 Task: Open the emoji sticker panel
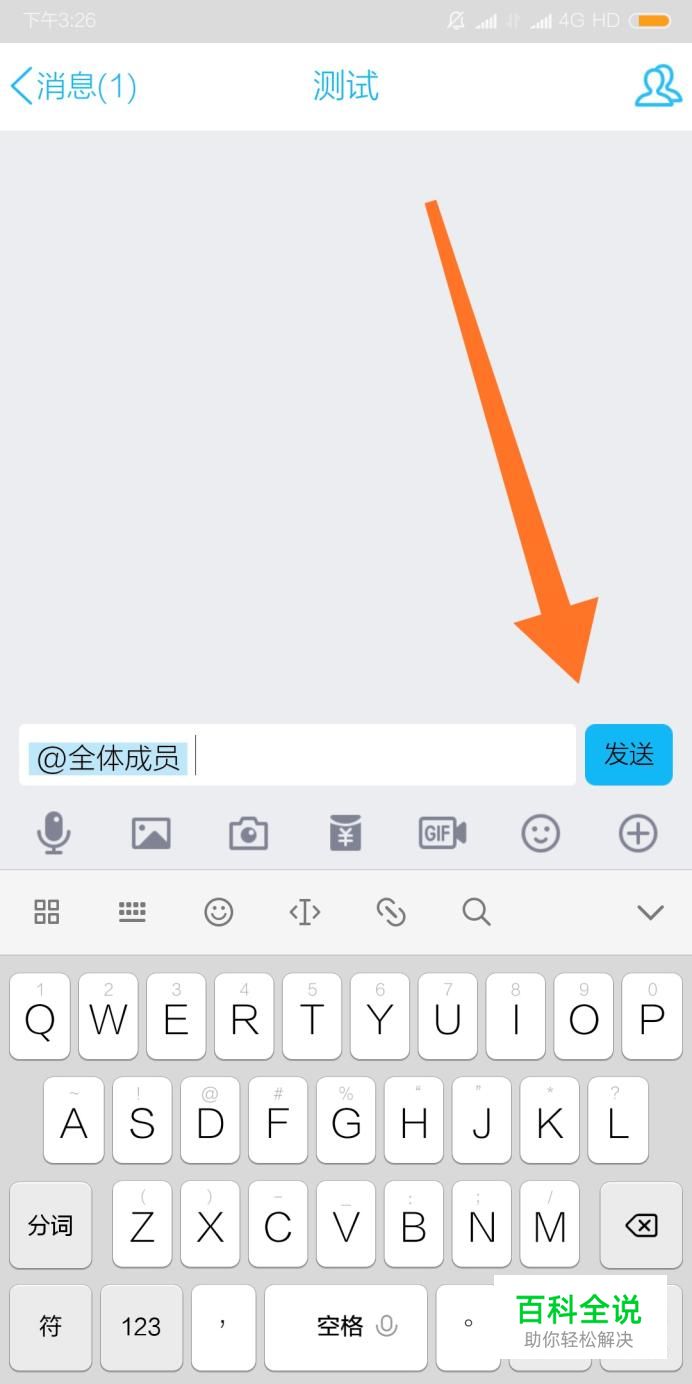540,833
